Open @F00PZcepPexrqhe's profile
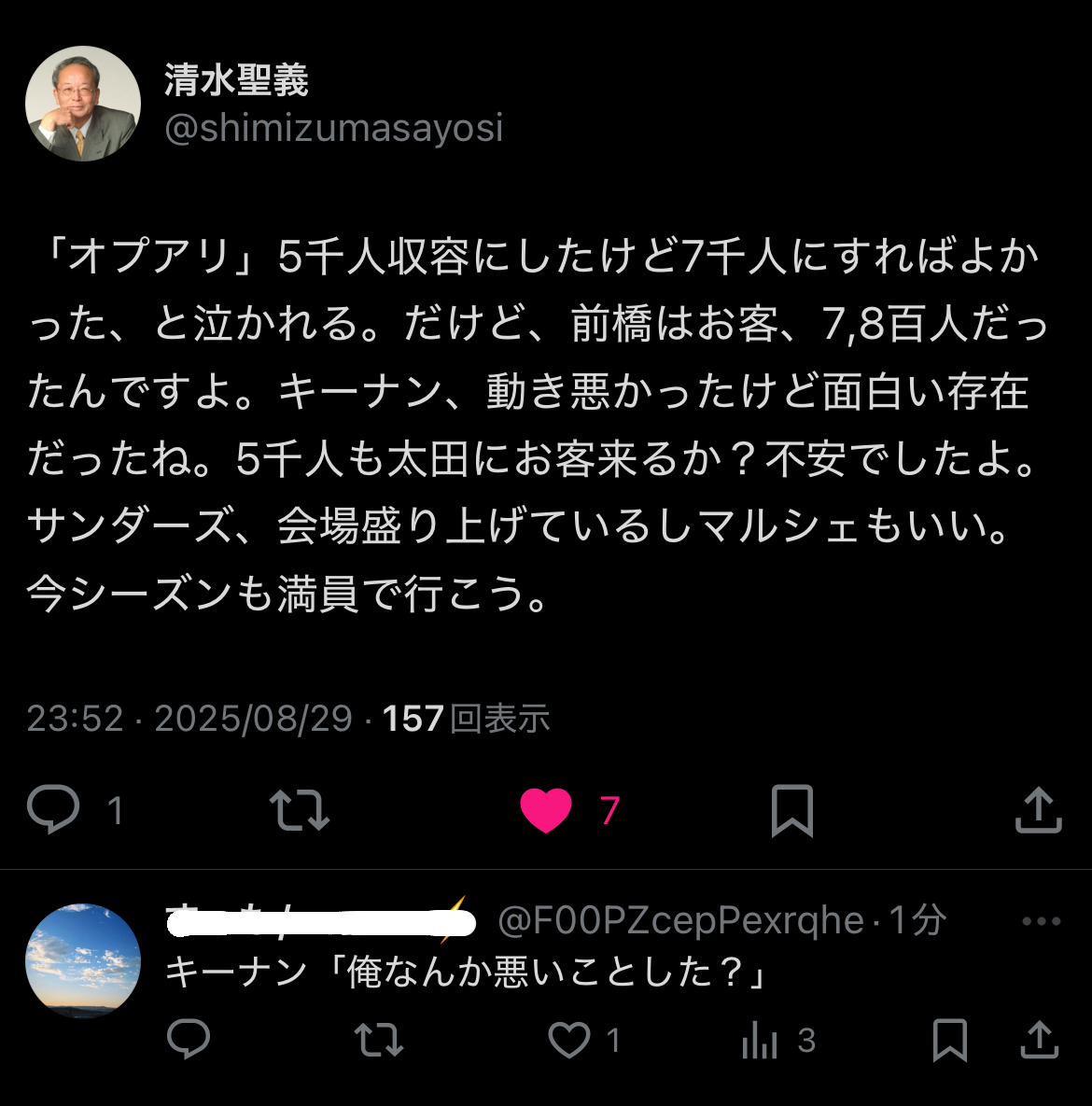This screenshot has width=1092, height=1106. tap(680, 921)
